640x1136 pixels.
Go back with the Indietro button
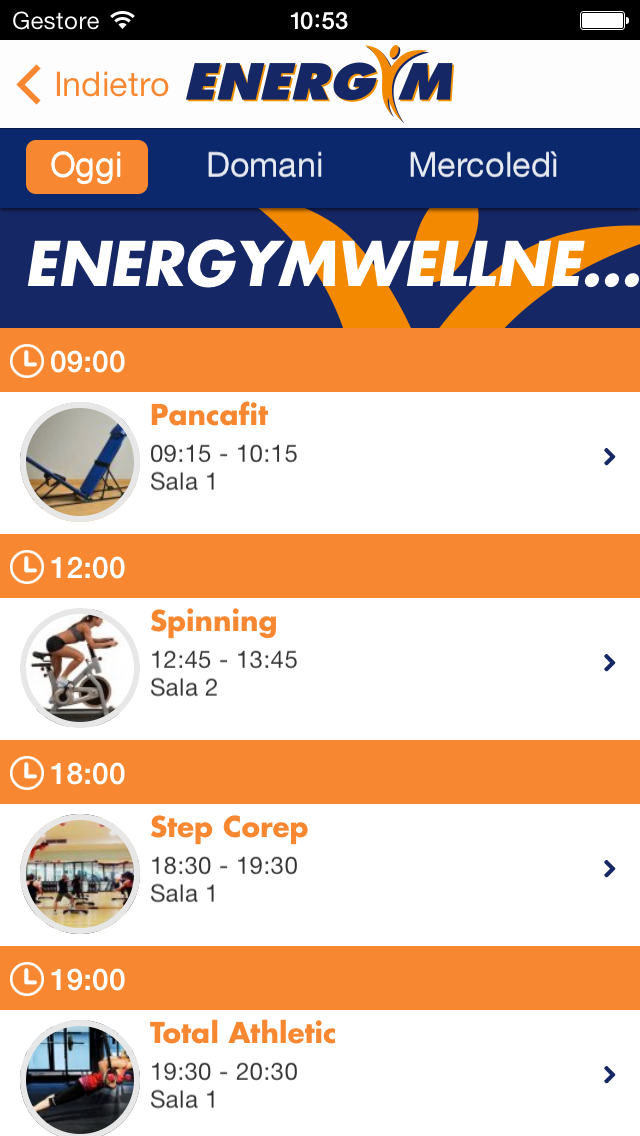point(93,85)
